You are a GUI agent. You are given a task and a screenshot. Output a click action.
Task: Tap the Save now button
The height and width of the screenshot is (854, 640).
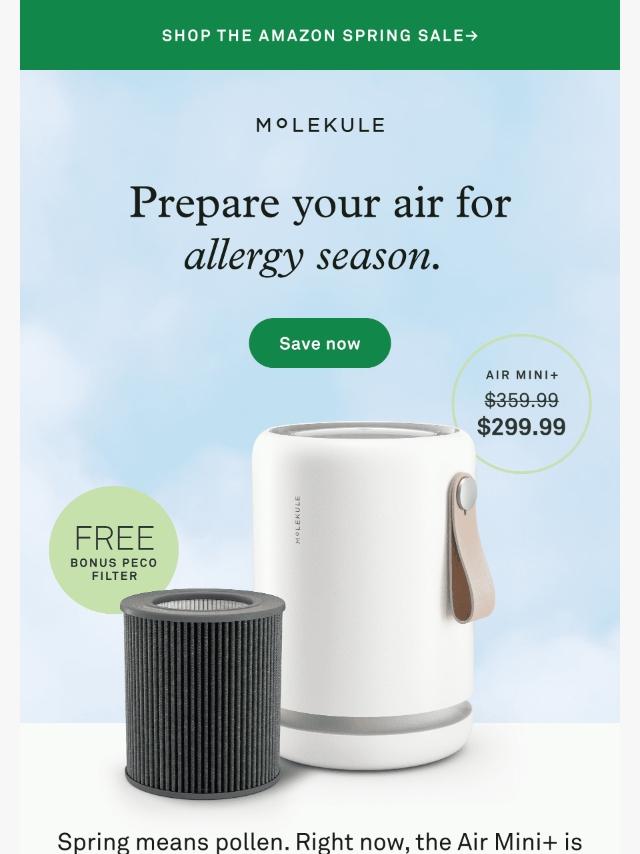click(320, 343)
